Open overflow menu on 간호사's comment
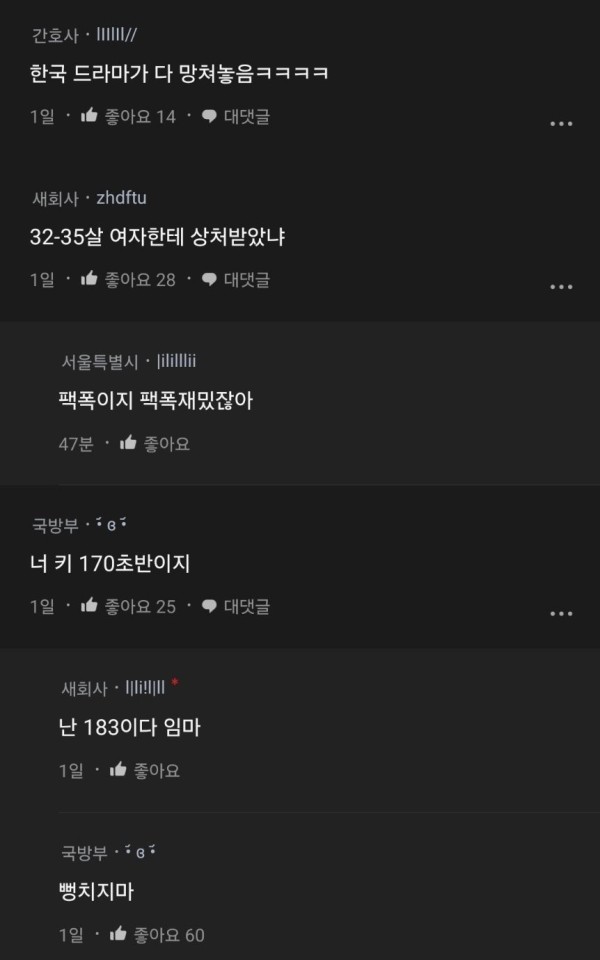The height and width of the screenshot is (960, 600). [x=561, y=124]
